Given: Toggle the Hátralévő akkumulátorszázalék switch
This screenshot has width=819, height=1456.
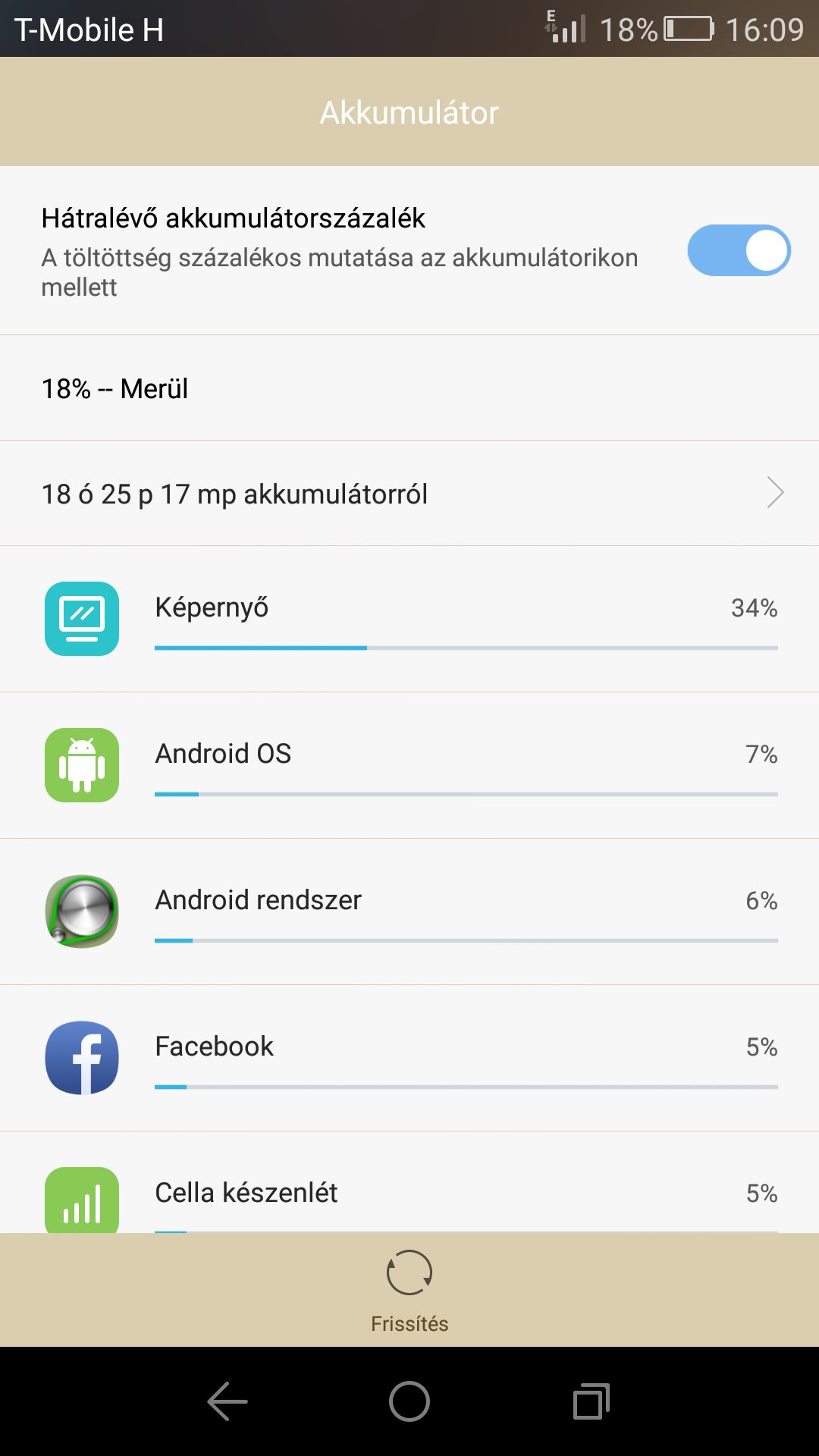Looking at the screenshot, I should click(739, 250).
